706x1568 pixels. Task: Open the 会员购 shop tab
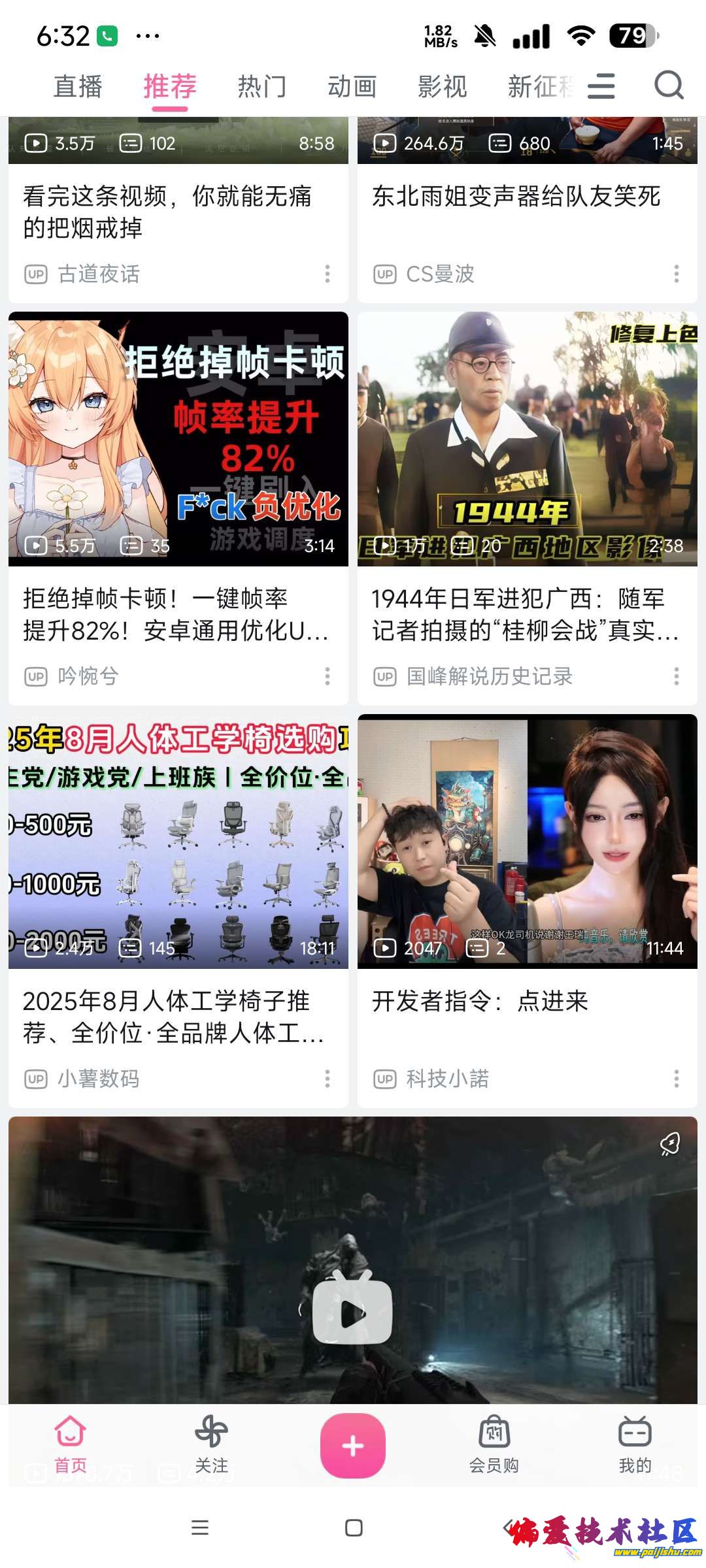point(494,1445)
